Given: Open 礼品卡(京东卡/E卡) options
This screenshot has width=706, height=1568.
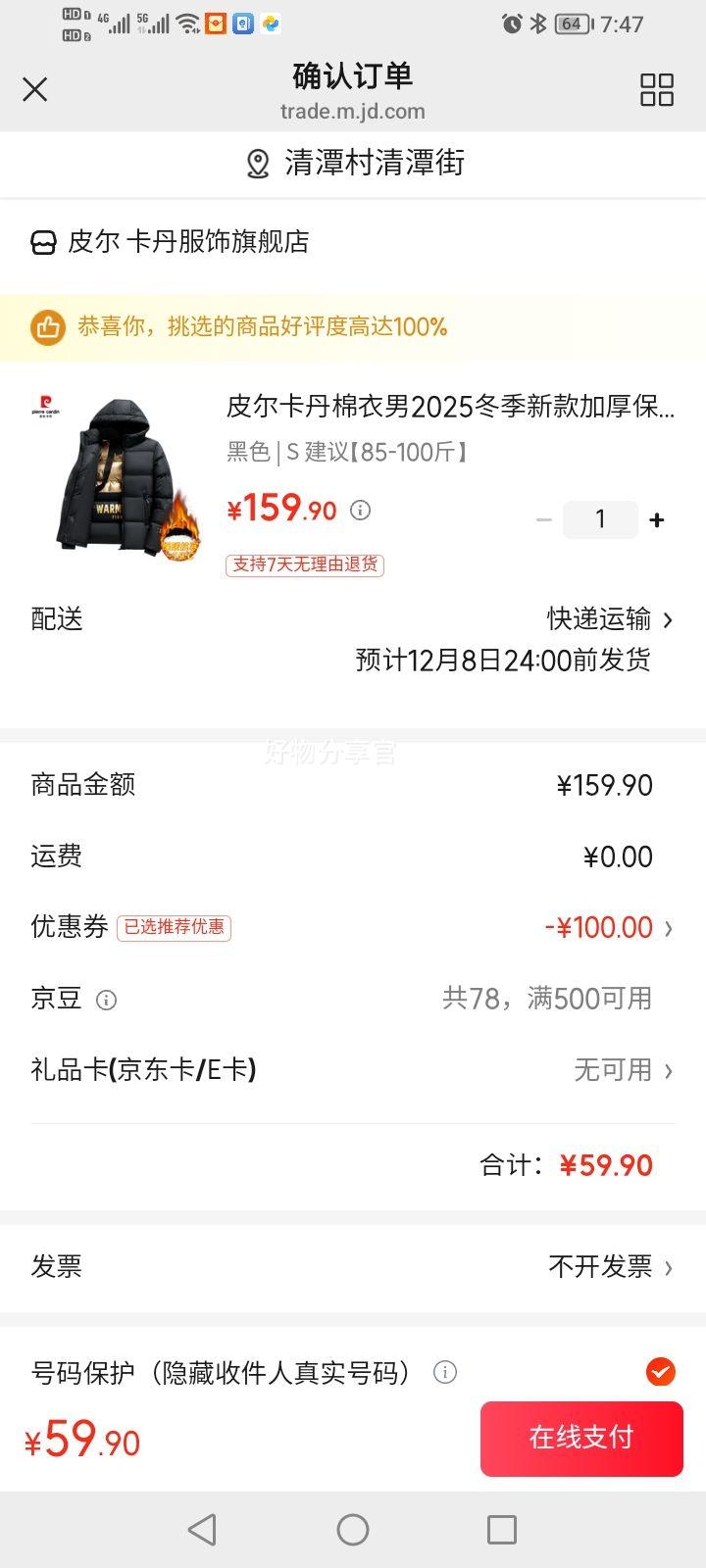Looking at the screenshot, I should pos(353,1070).
